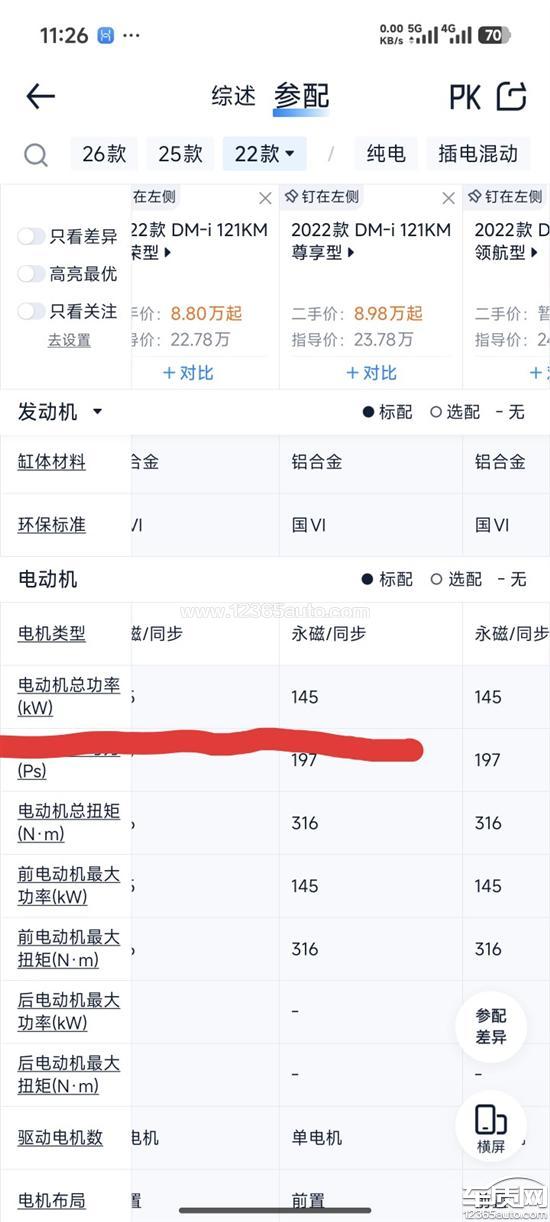Select the 25款 year chip
The width and height of the screenshot is (550, 1222).
[180, 154]
